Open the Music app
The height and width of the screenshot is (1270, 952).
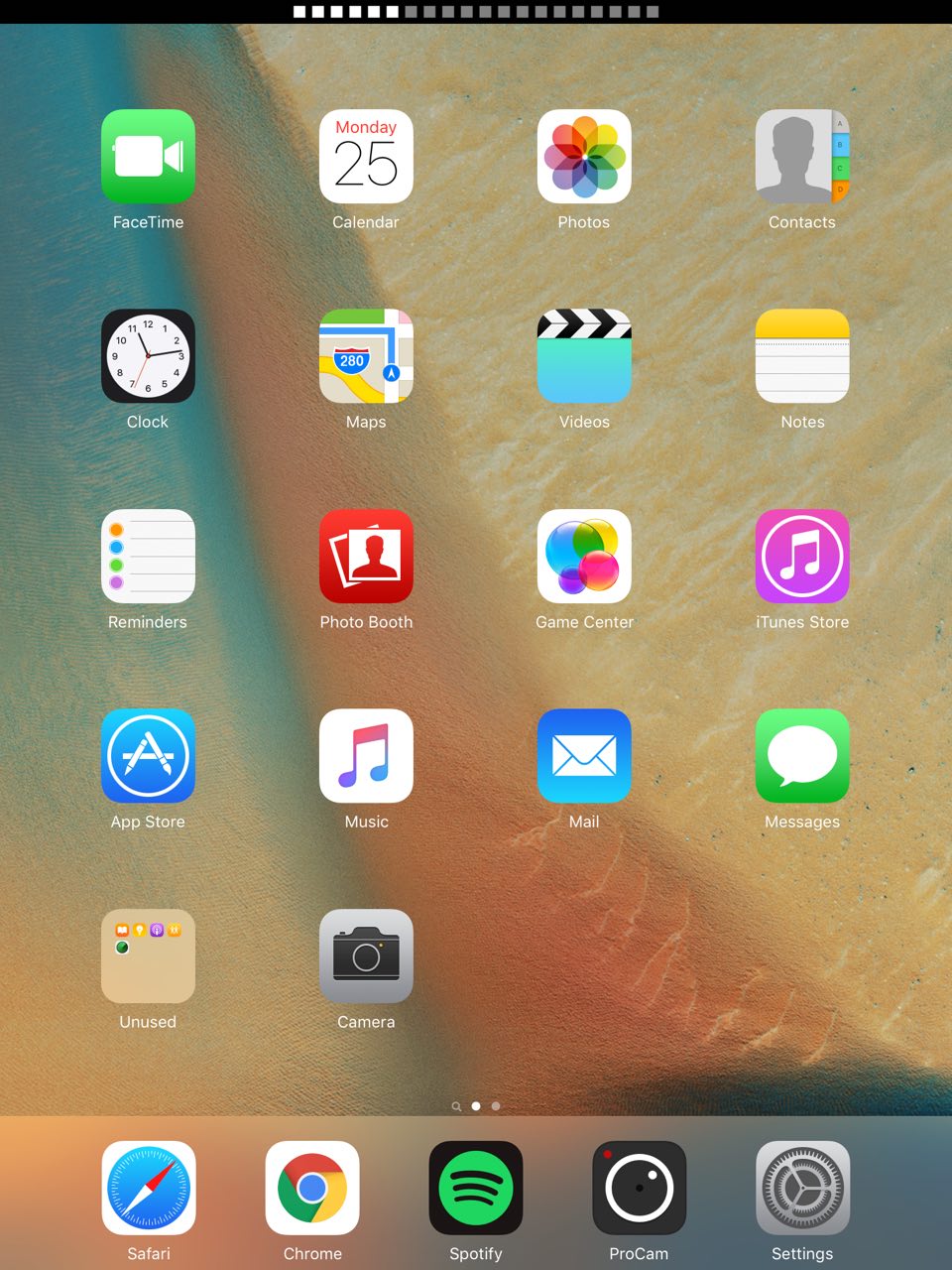(366, 756)
